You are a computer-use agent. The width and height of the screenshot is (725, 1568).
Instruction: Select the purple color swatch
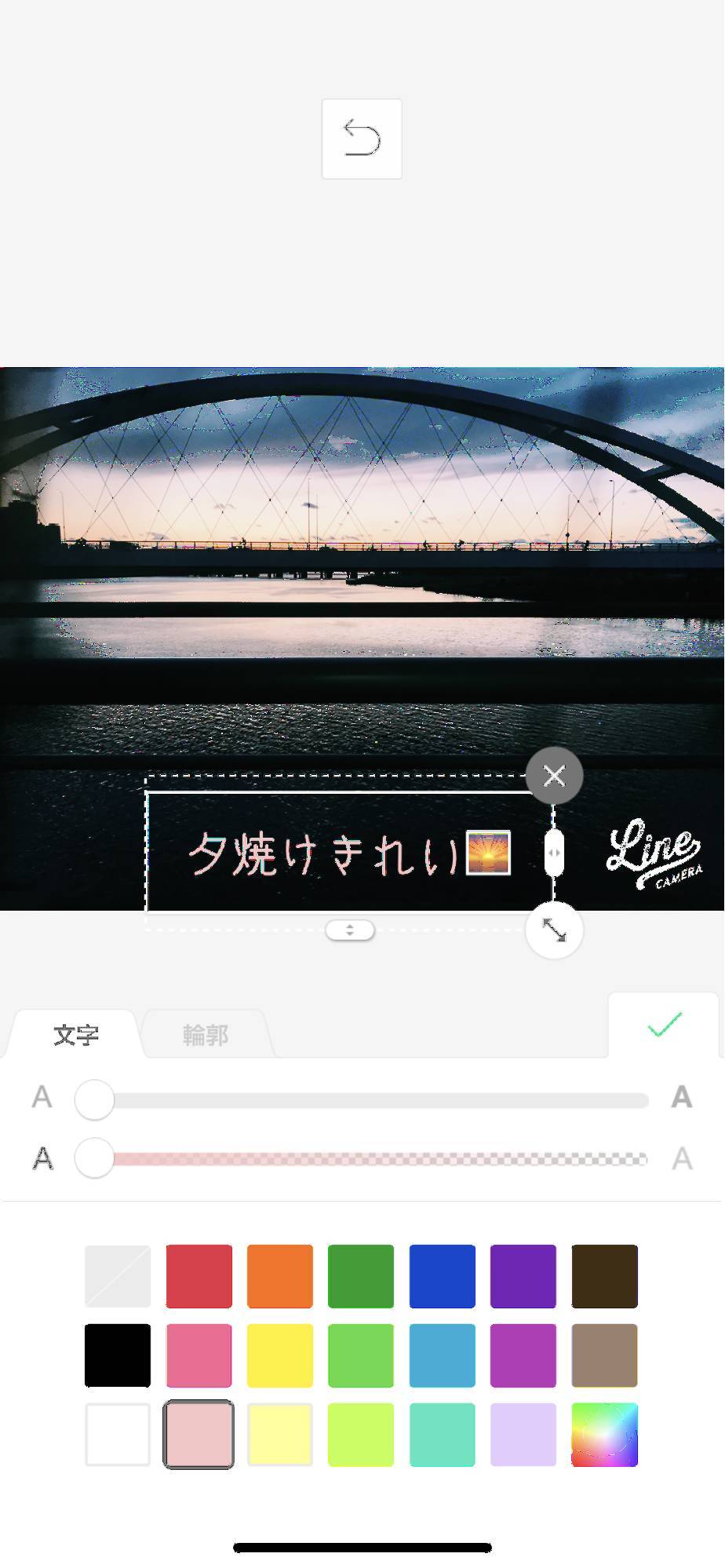click(523, 1275)
